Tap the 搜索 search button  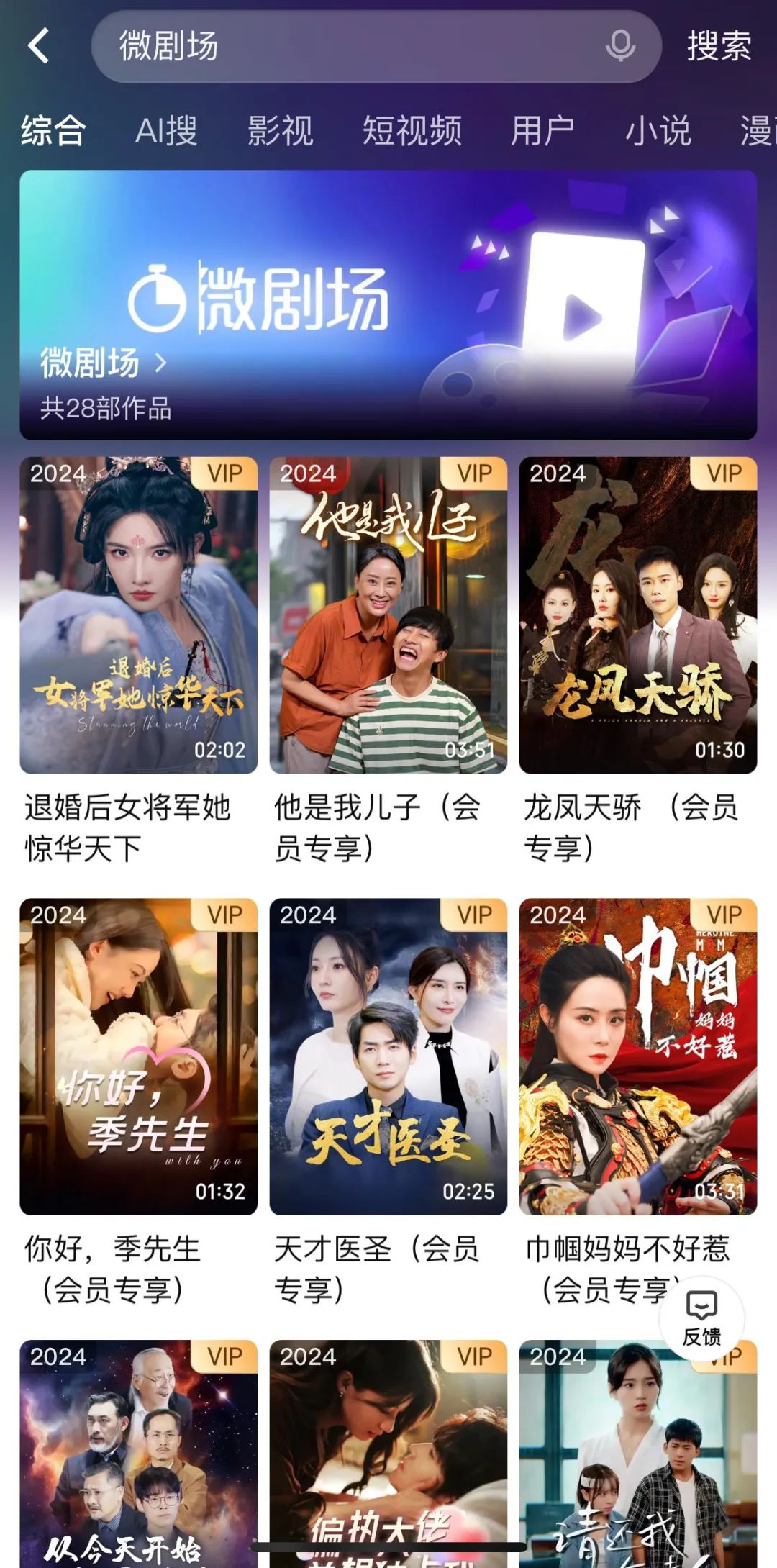coord(718,46)
